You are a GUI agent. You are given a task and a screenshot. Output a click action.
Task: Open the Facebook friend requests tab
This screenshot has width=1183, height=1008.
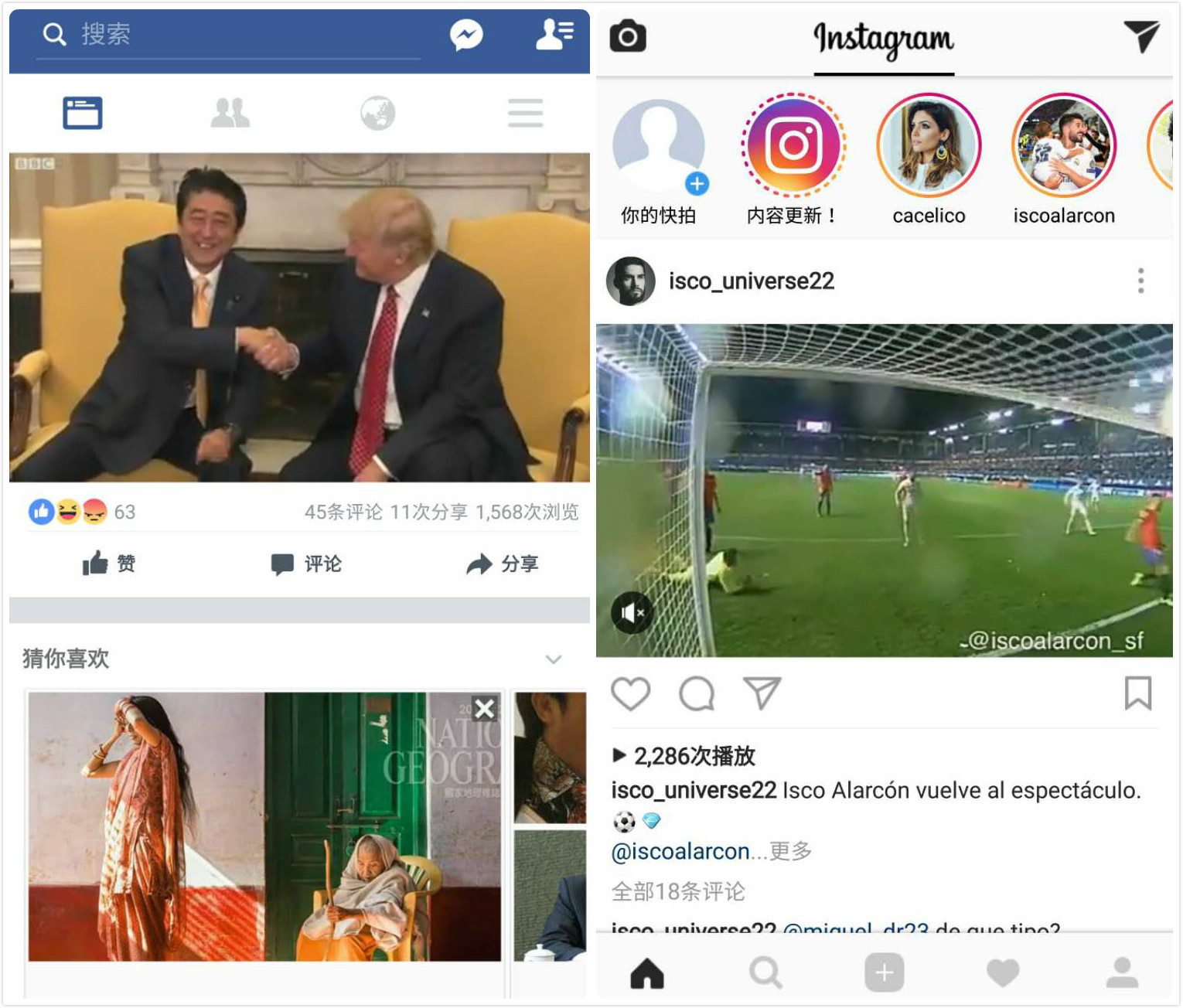[230, 113]
